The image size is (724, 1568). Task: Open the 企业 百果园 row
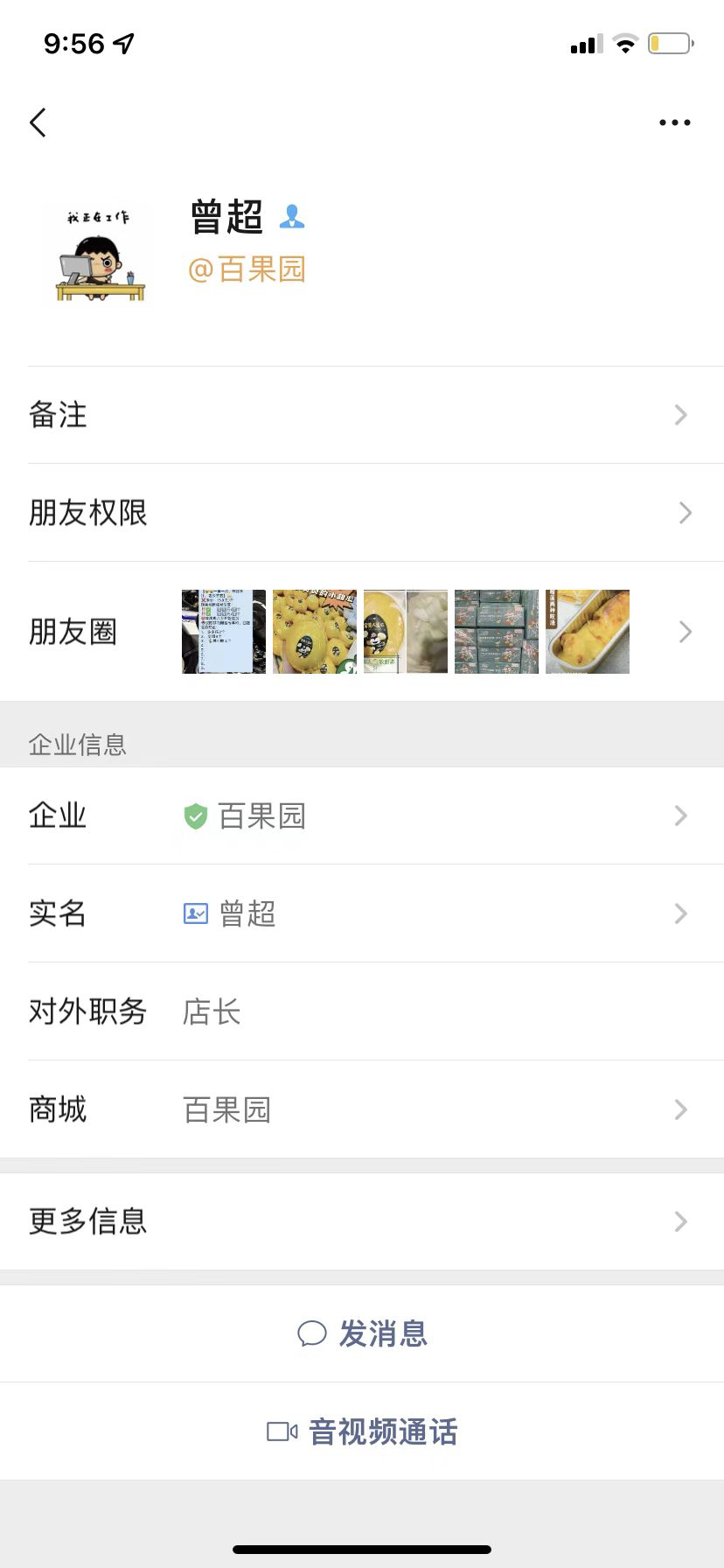[362, 816]
